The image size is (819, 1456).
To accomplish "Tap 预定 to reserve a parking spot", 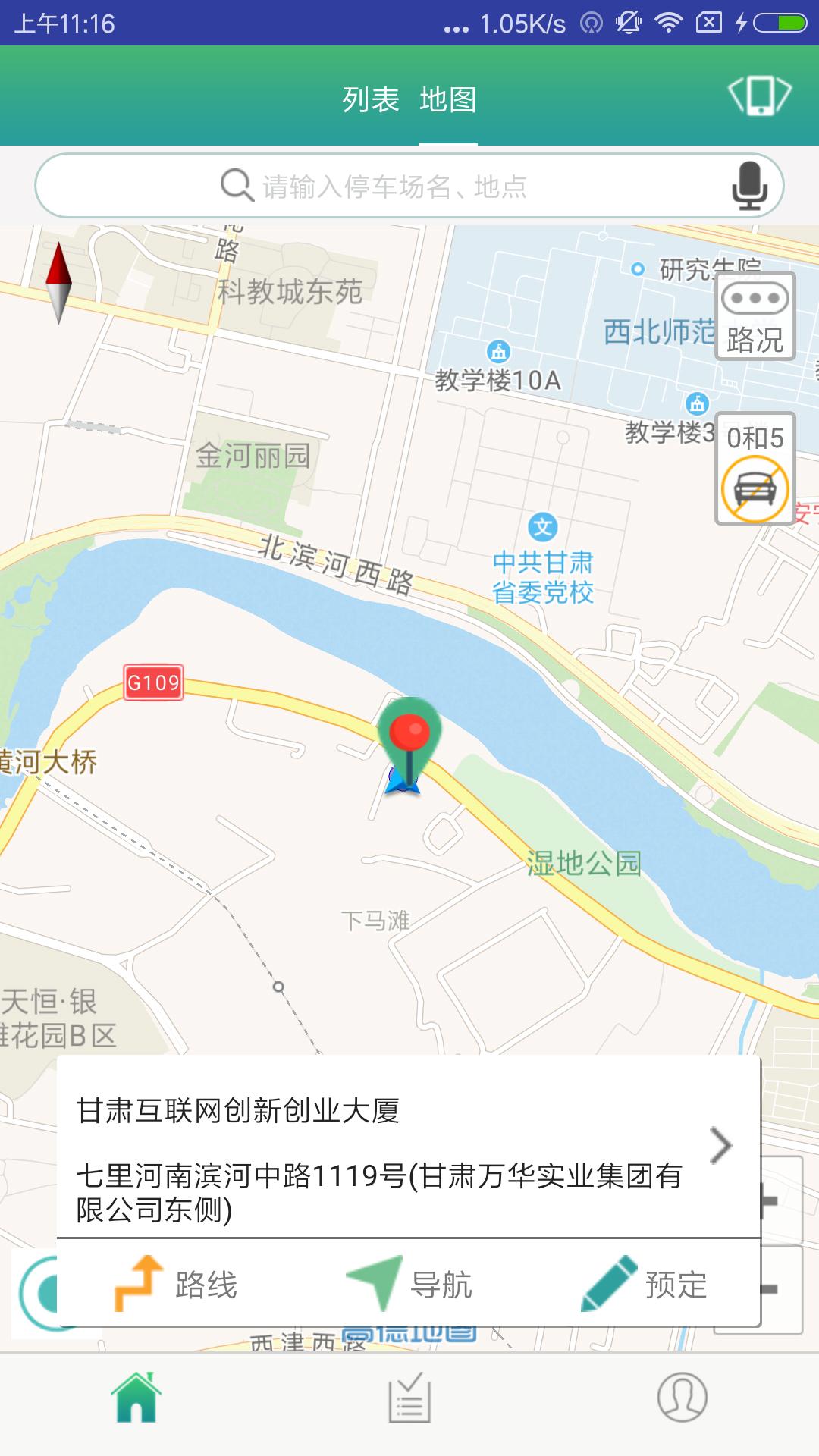I will click(645, 1285).
